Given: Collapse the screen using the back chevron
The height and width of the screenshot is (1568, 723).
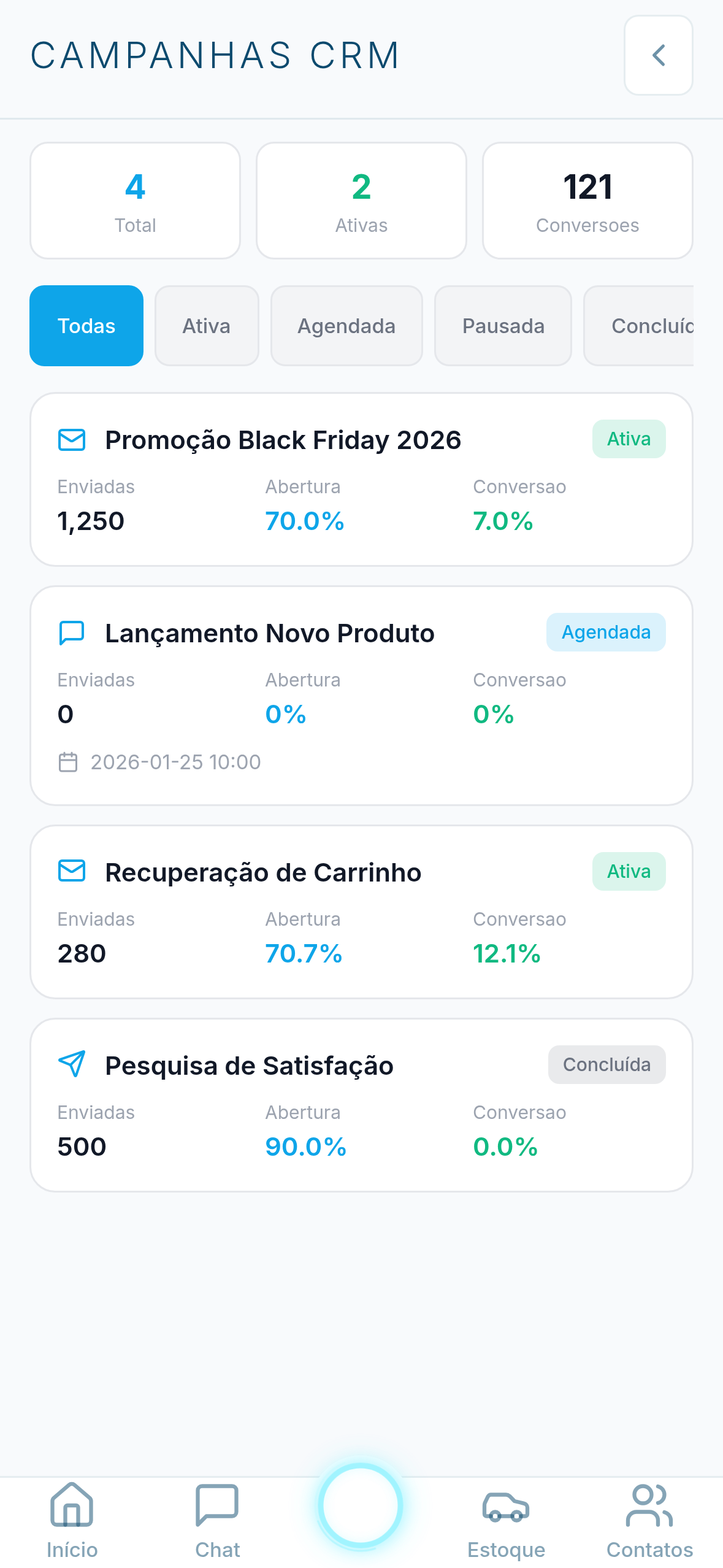Looking at the screenshot, I should (x=658, y=55).
